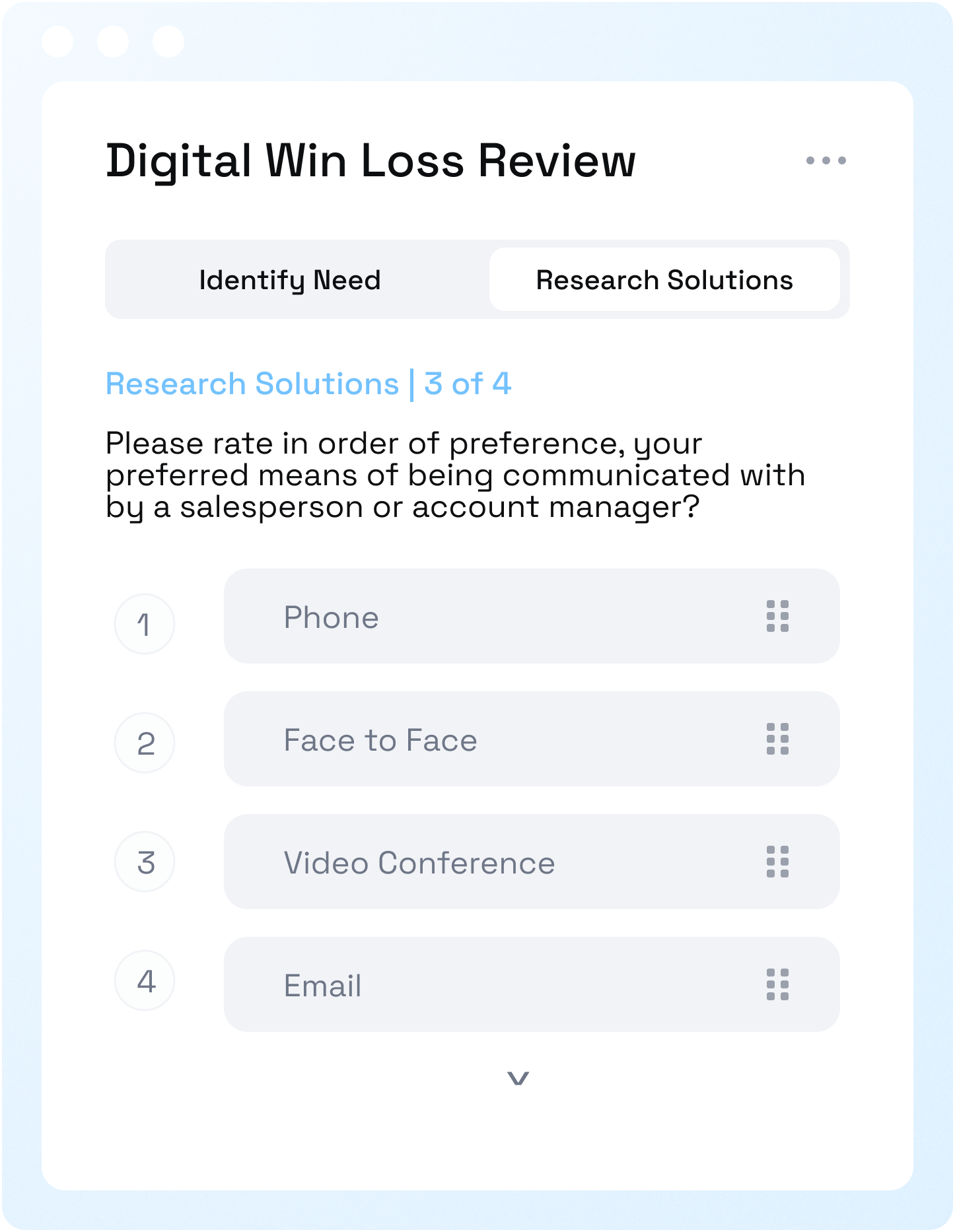The image size is (955, 1232).
Task: Click the Video Conference drag handle
Action: [x=777, y=862]
